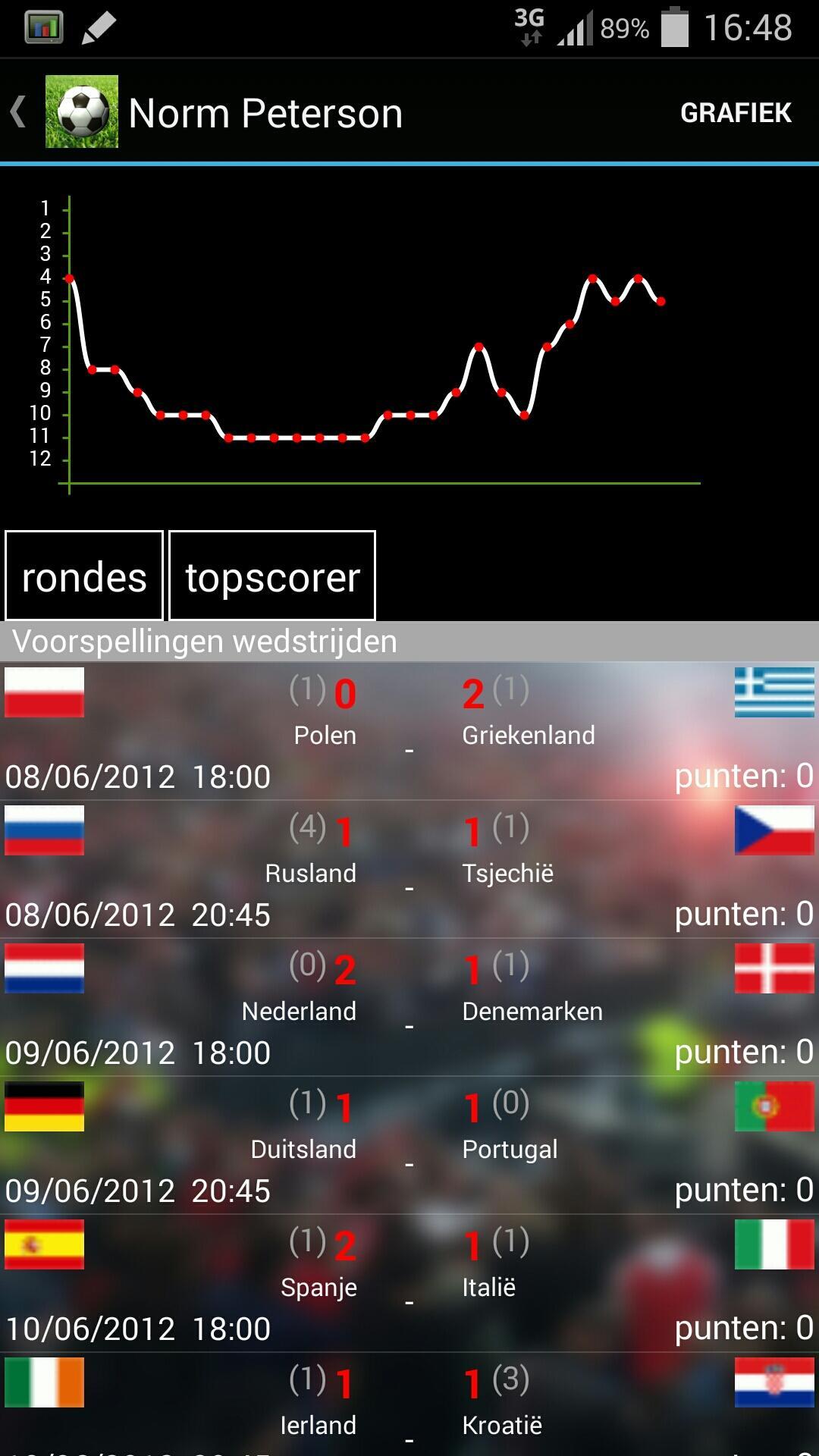Image resolution: width=819 pixels, height=1456 pixels.
Task: Tap the soccer ball app icon
Action: tap(82, 112)
